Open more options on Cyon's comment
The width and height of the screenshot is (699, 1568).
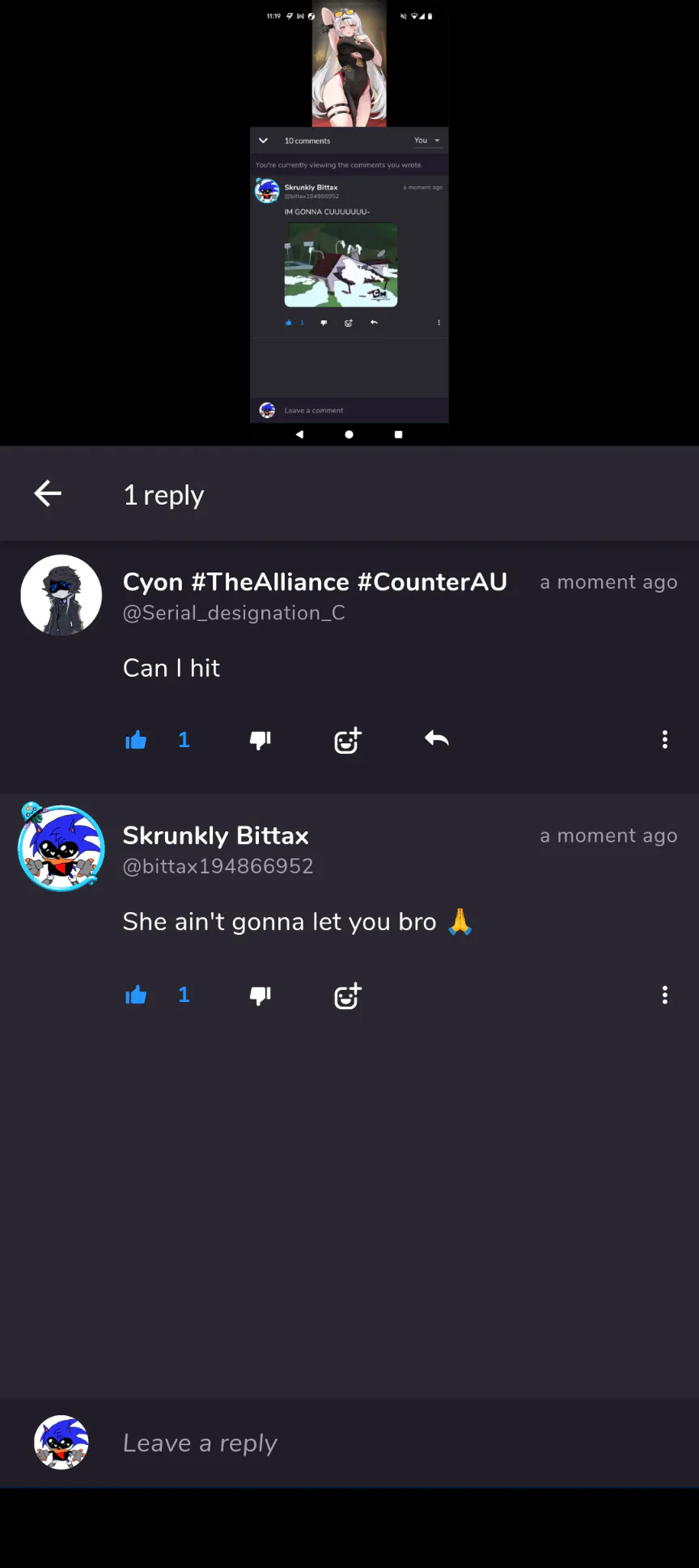(x=665, y=739)
